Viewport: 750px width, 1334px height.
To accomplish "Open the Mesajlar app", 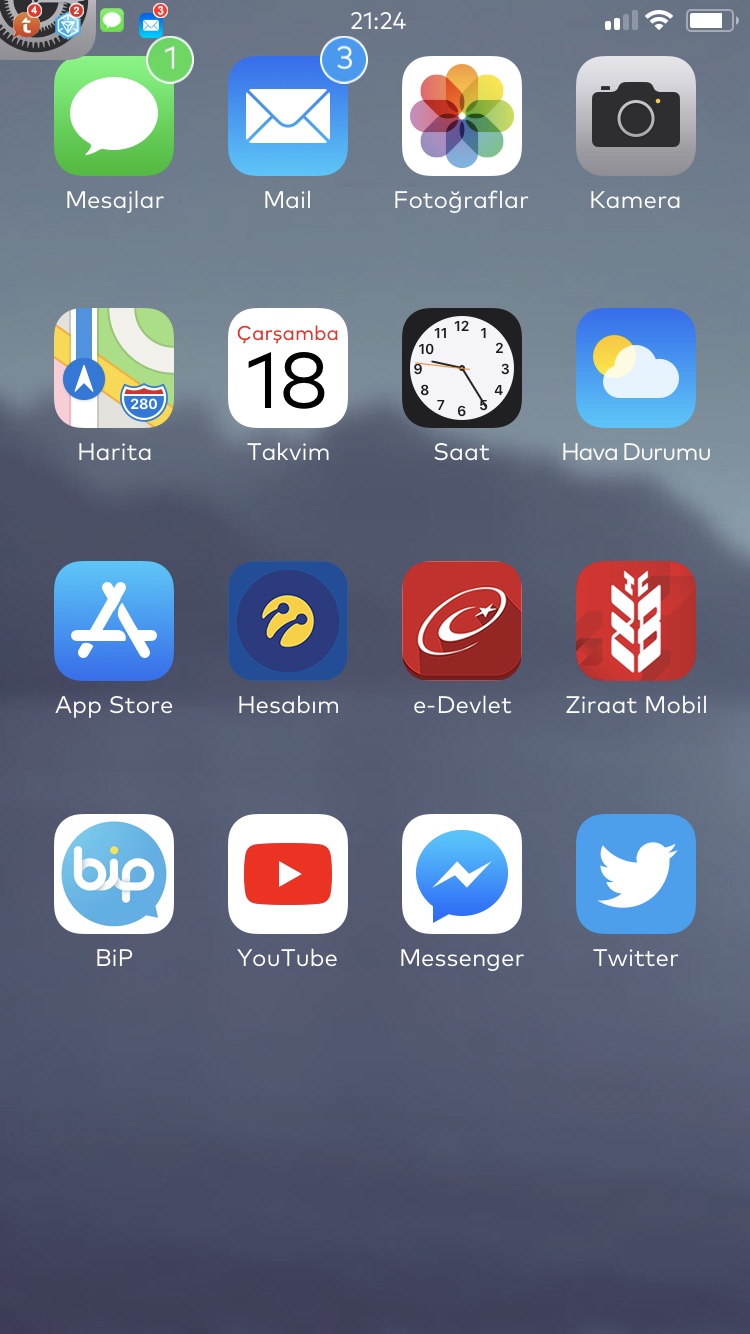I will [x=114, y=116].
